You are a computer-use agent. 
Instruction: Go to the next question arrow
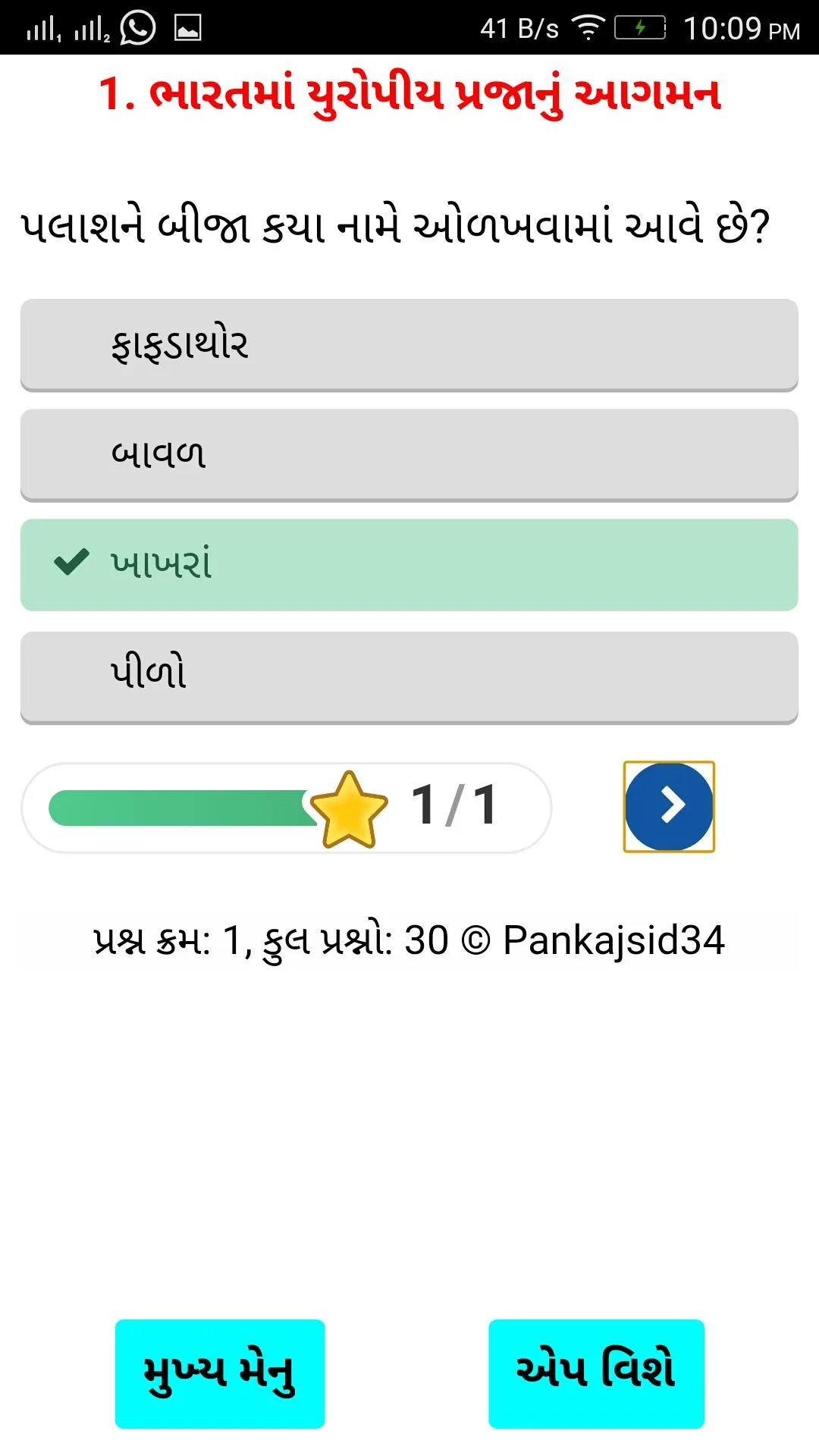point(669,806)
